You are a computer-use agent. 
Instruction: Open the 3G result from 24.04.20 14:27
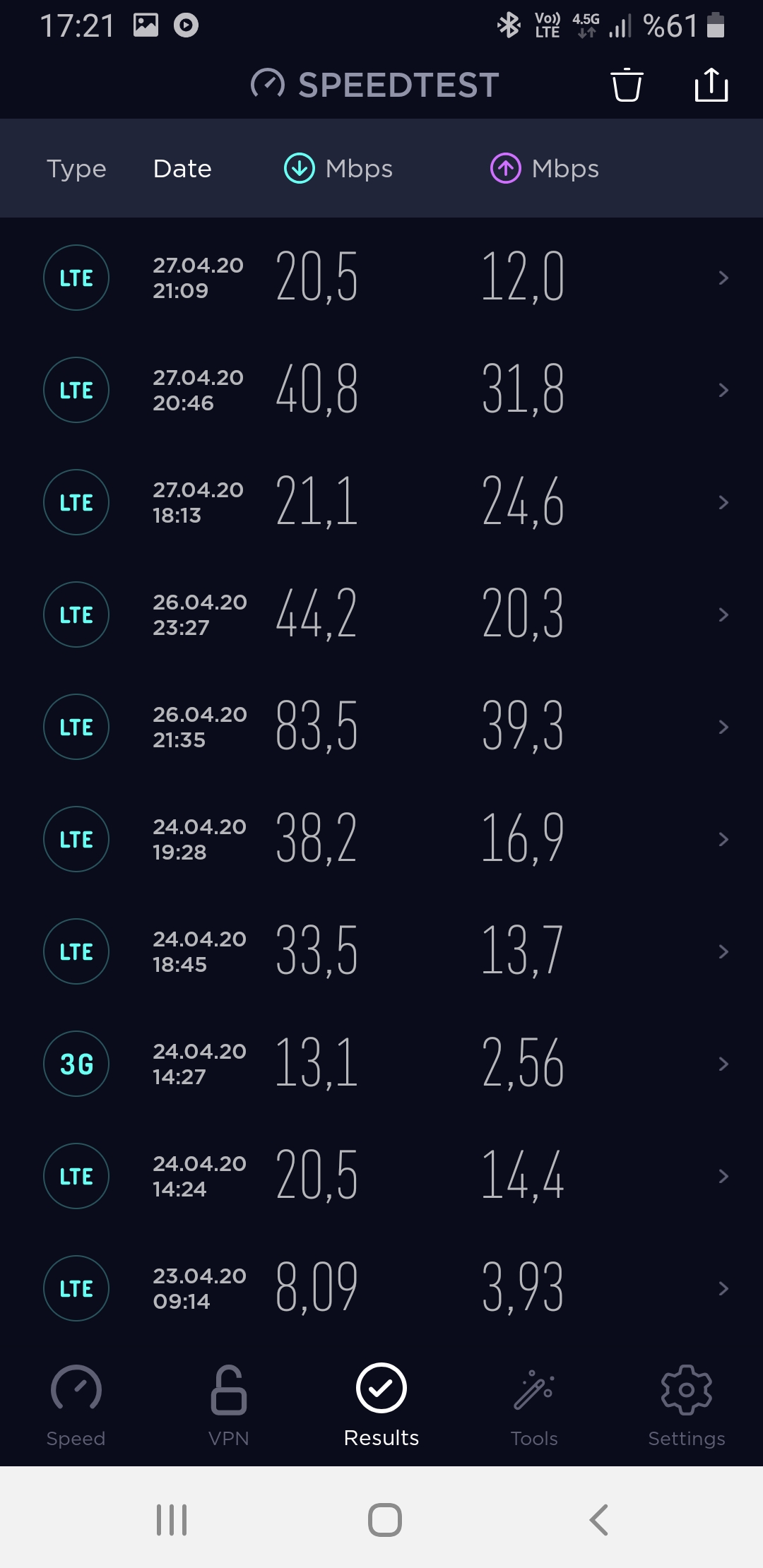[381, 1064]
